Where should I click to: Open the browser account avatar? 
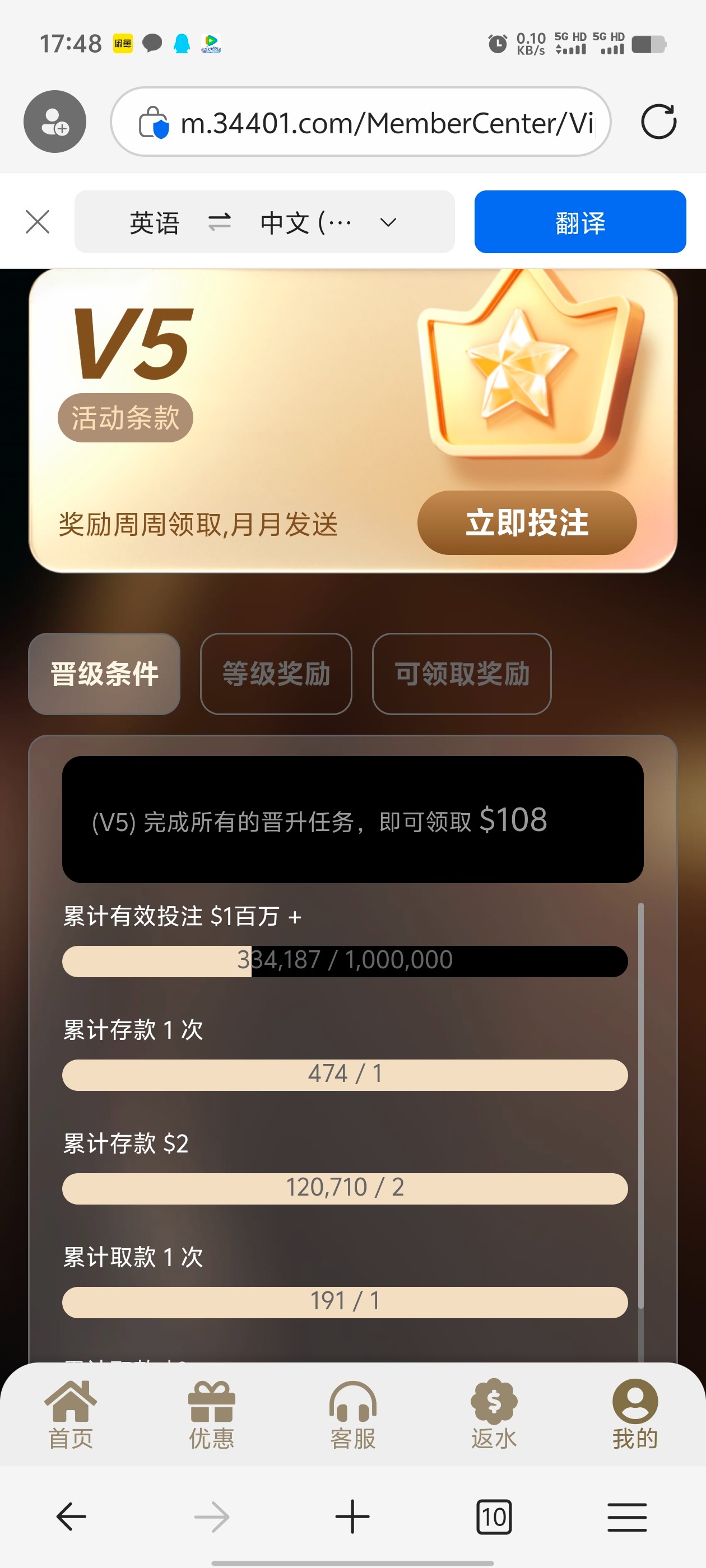click(x=55, y=122)
